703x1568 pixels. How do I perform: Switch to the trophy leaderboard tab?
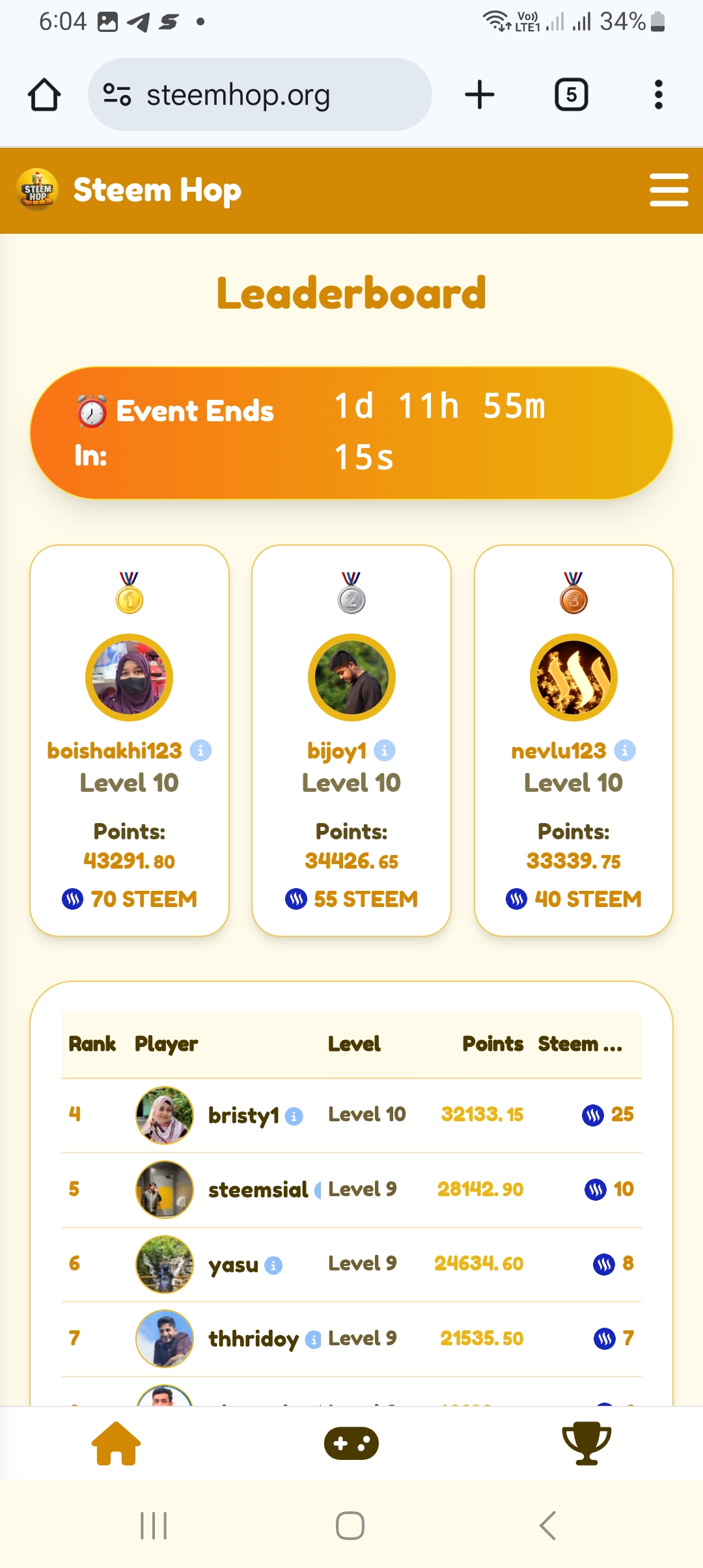(586, 1443)
